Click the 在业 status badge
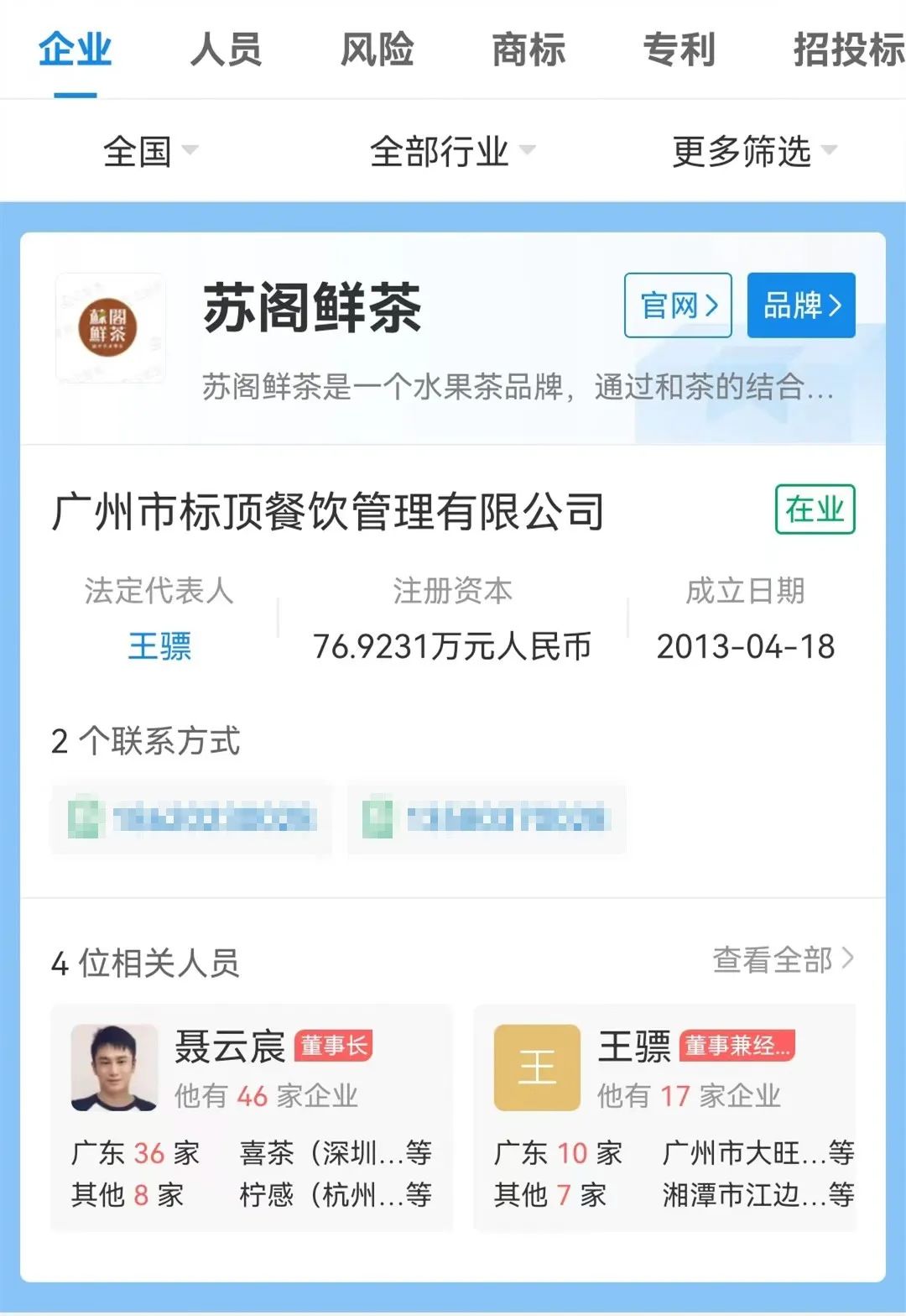Screen dimensions: 906x1316 (815, 509)
